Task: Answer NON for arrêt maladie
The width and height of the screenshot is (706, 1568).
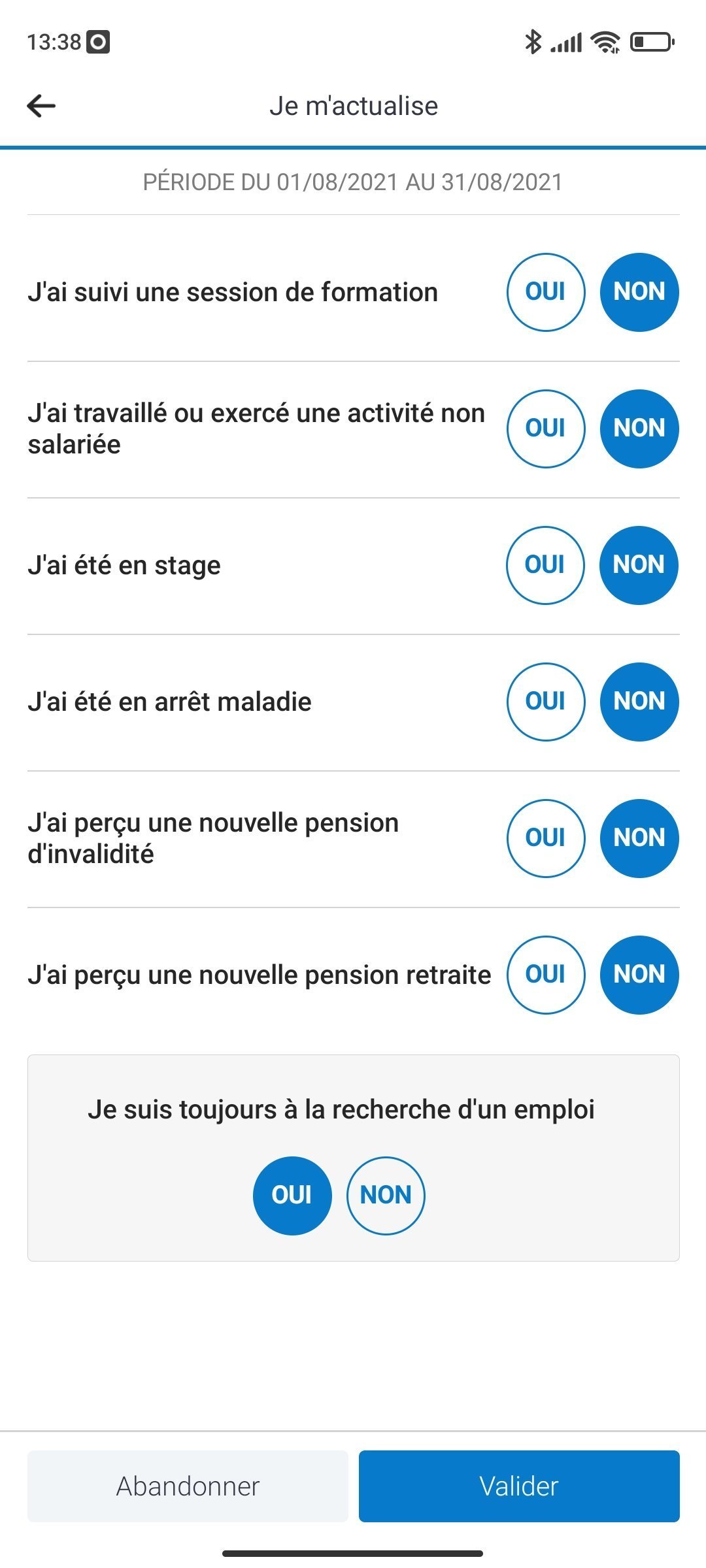Action: (x=639, y=702)
